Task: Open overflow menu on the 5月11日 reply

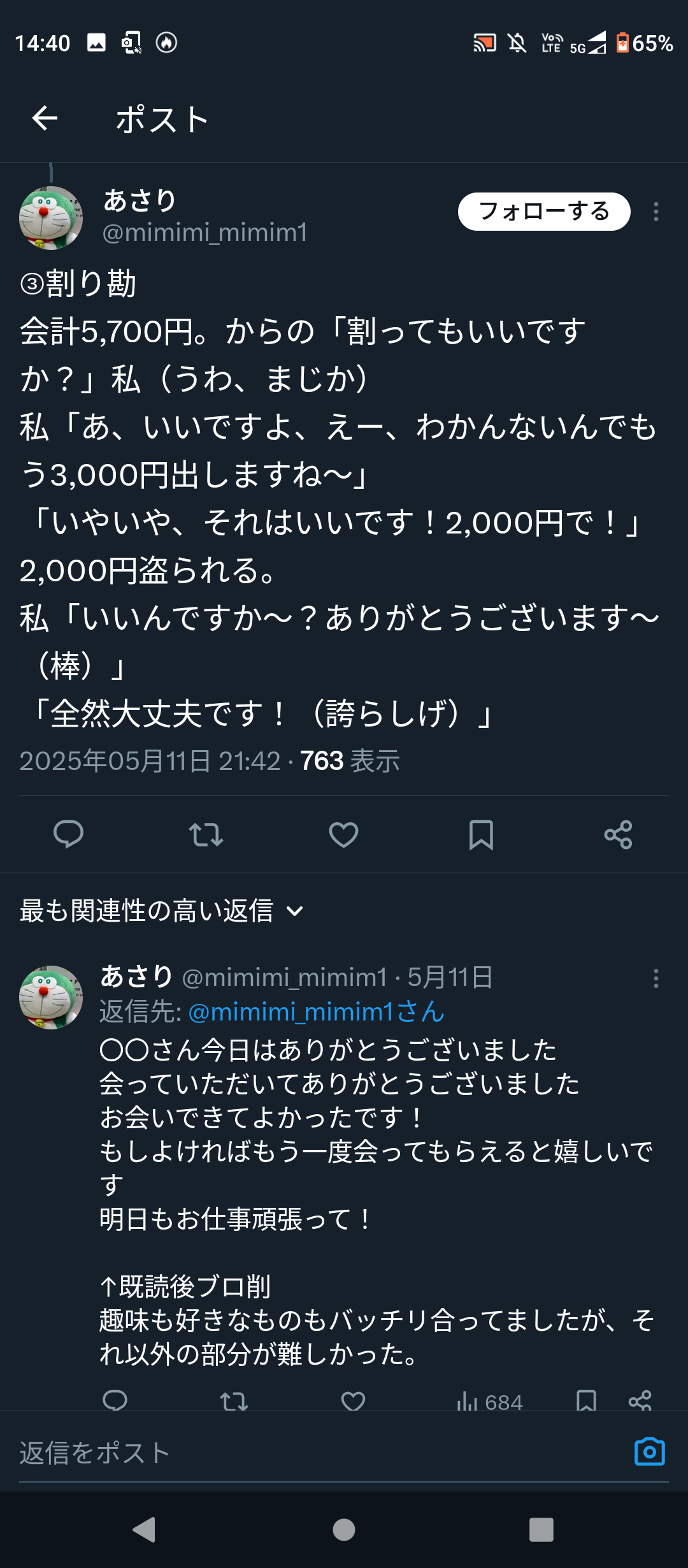Action: coord(656,978)
